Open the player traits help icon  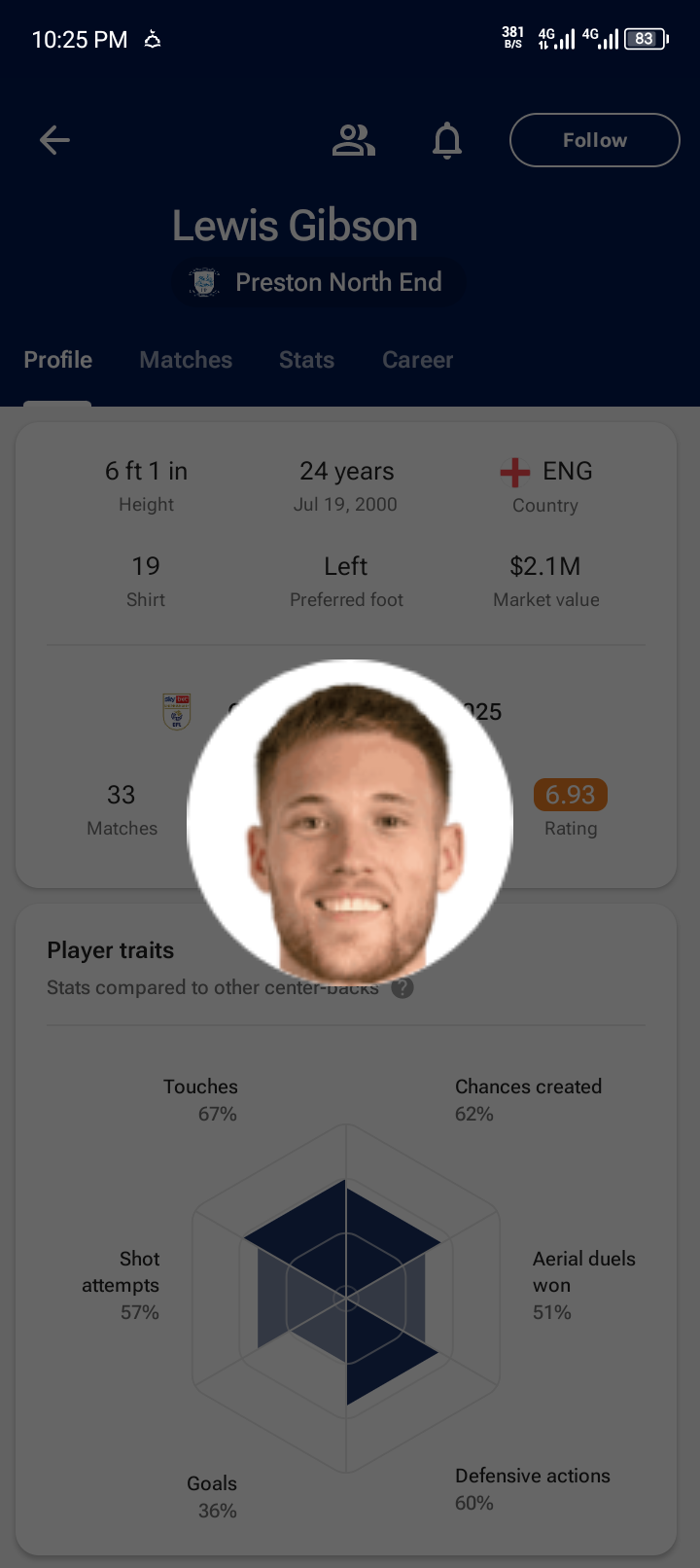click(x=402, y=987)
